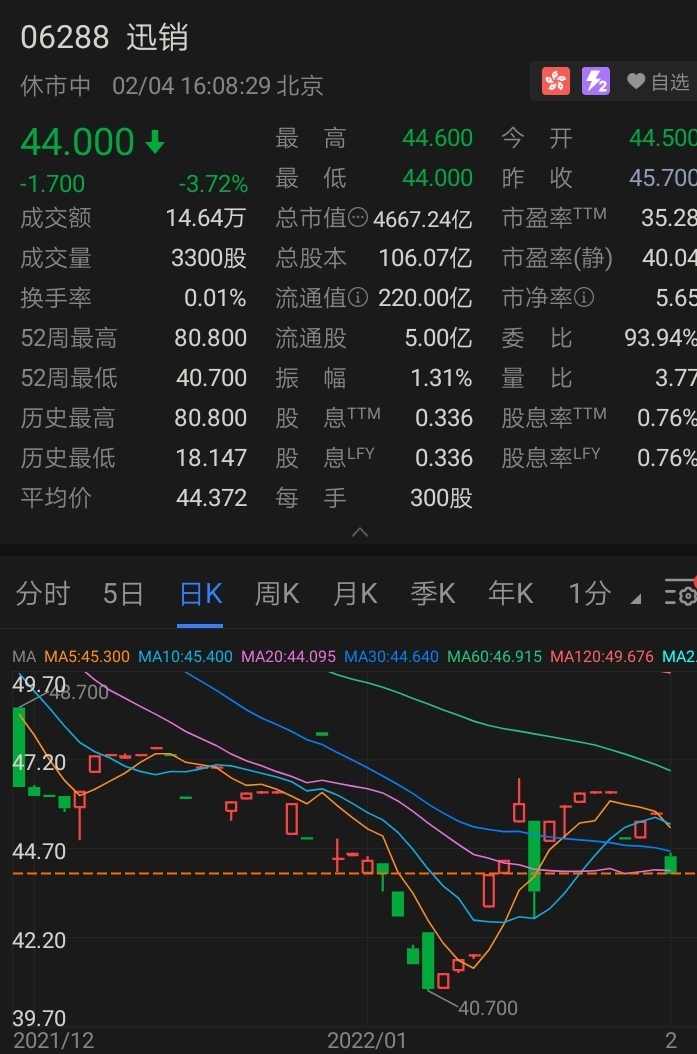Image resolution: width=697 pixels, height=1054 pixels.
Task: Tap the Hong Kong market flag icon
Action: (x=556, y=82)
